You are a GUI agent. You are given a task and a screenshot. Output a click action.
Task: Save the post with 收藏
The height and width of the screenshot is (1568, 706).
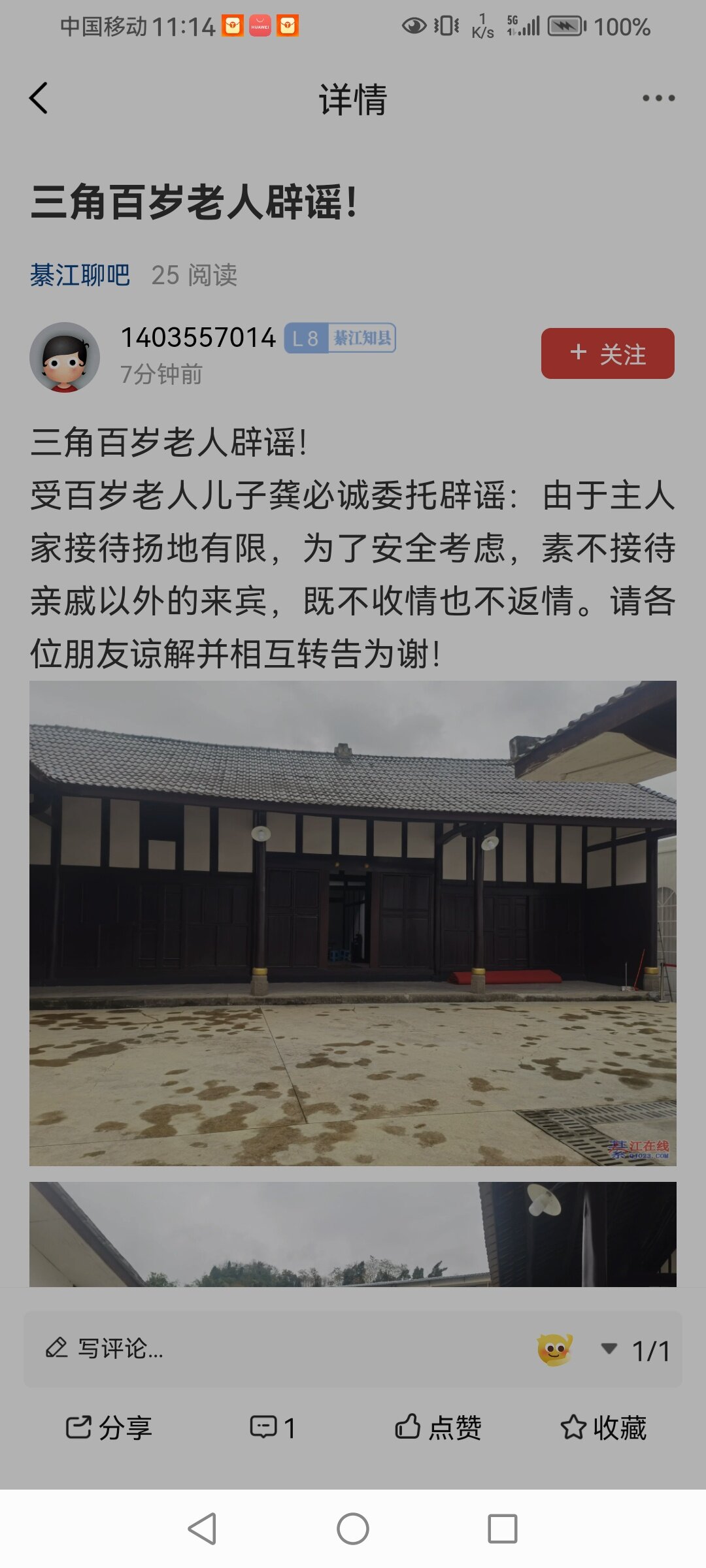603,1428
